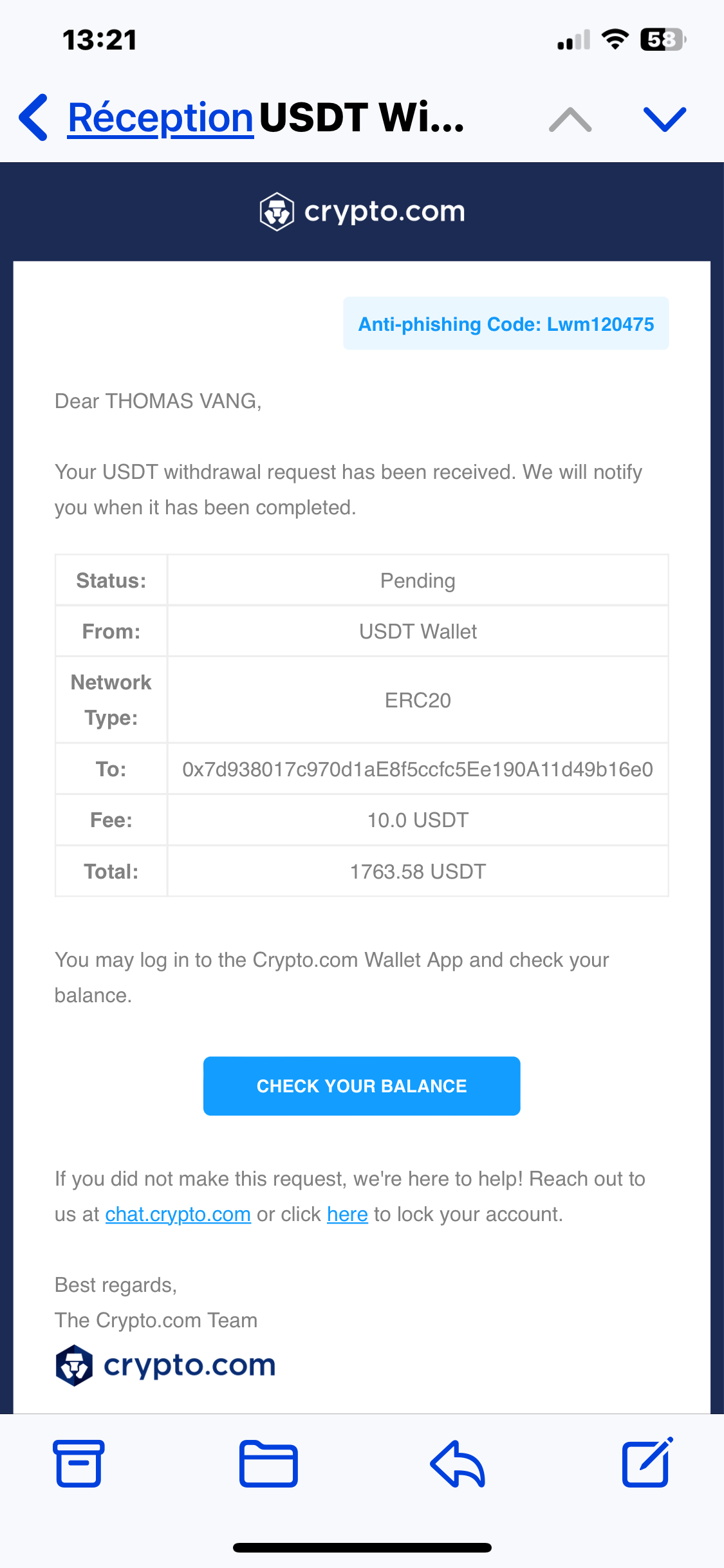Go to the previous email
This screenshot has height=1568, width=724.
tap(570, 120)
